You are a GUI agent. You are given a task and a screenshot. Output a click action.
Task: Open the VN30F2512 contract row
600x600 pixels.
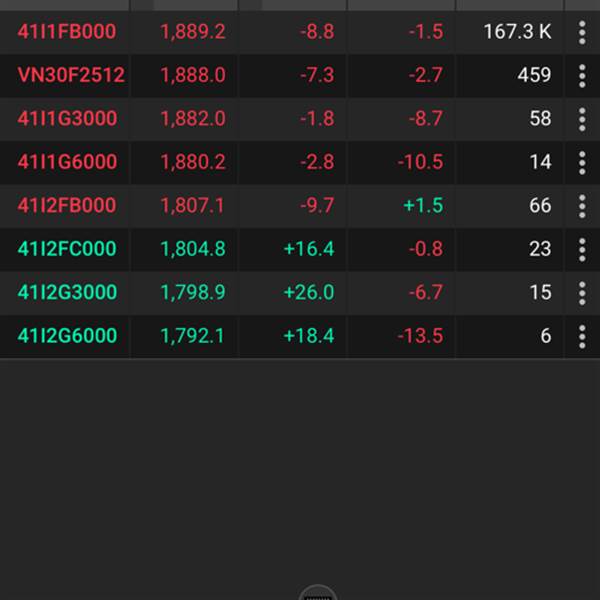coord(71,75)
